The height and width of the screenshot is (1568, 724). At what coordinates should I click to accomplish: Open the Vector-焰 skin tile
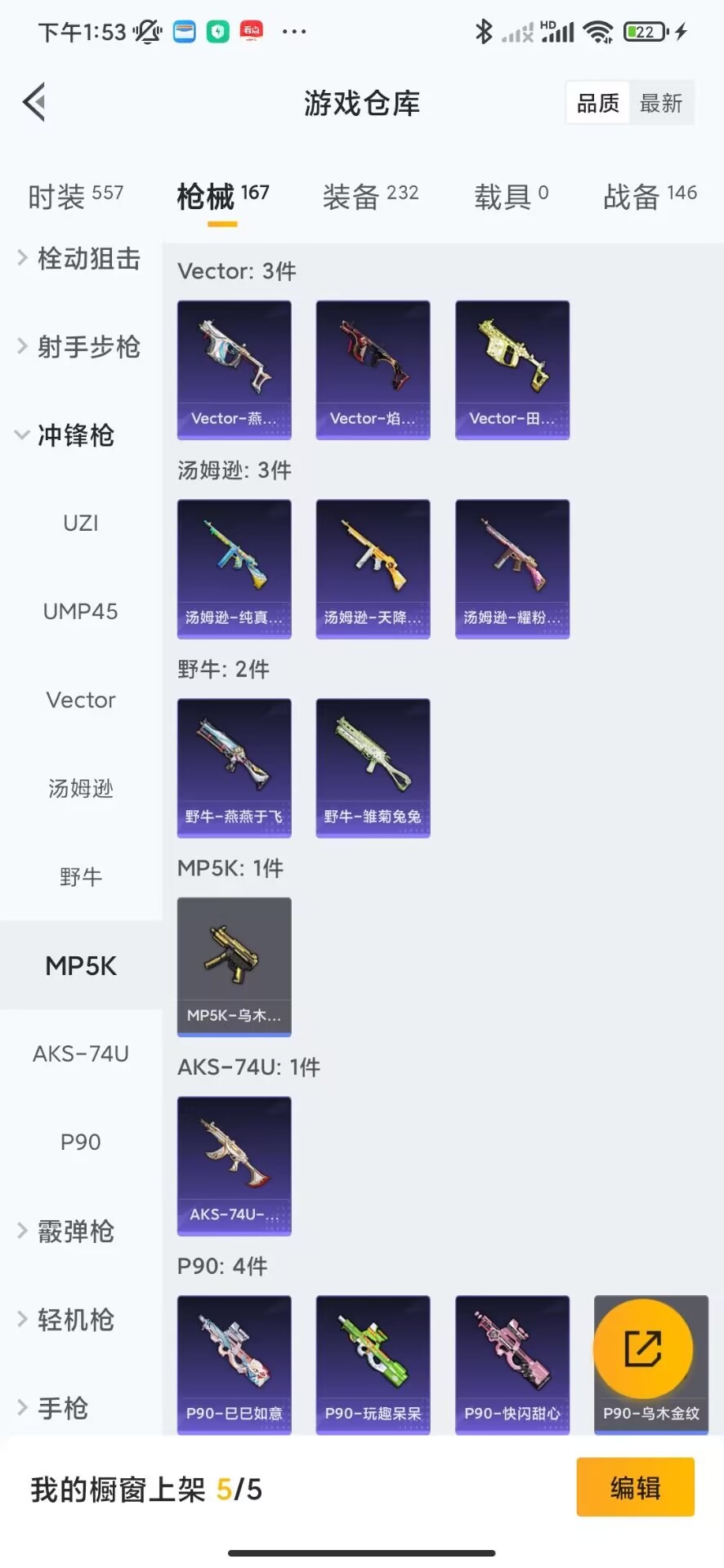click(x=373, y=369)
